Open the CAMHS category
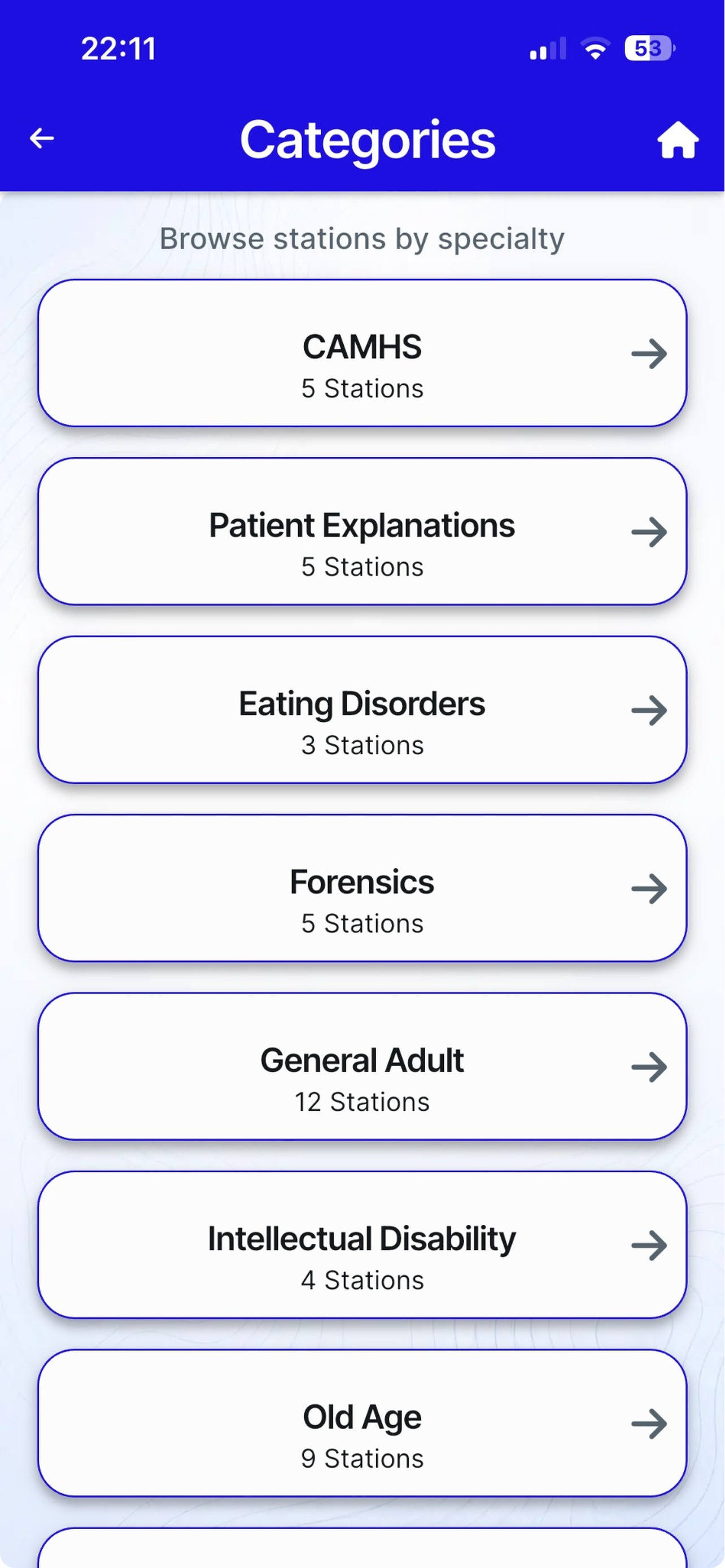725x1568 pixels. click(362, 353)
